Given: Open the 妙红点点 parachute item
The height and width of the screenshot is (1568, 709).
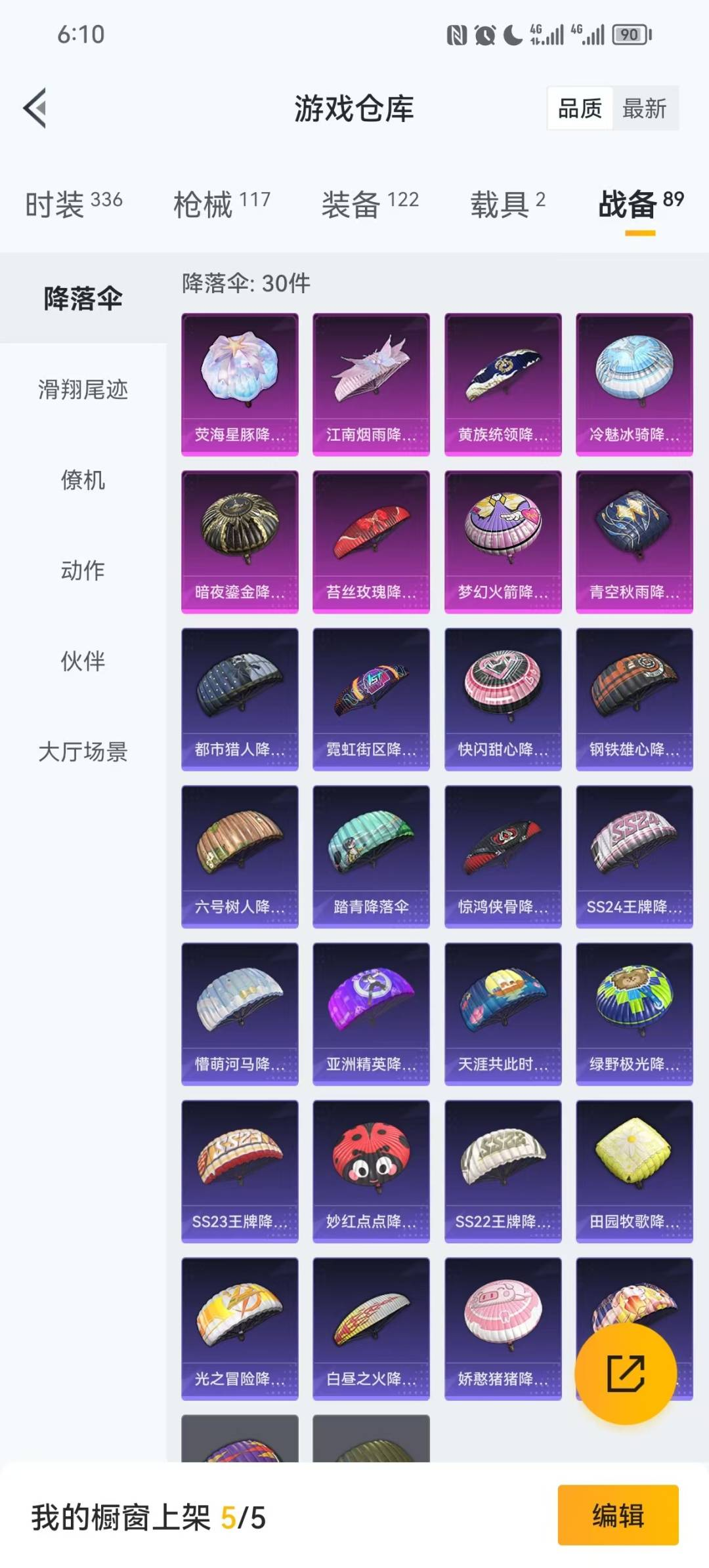Looking at the screenshot, I should 371,1171.
